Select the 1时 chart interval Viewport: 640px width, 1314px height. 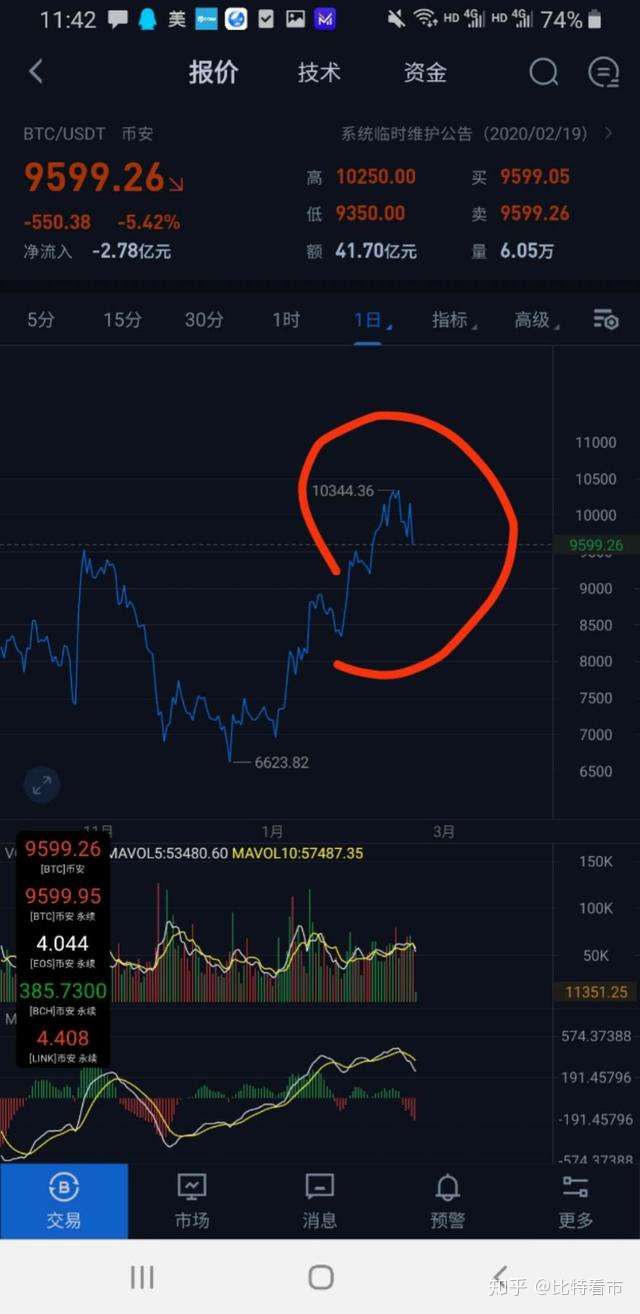click(286, 320)
